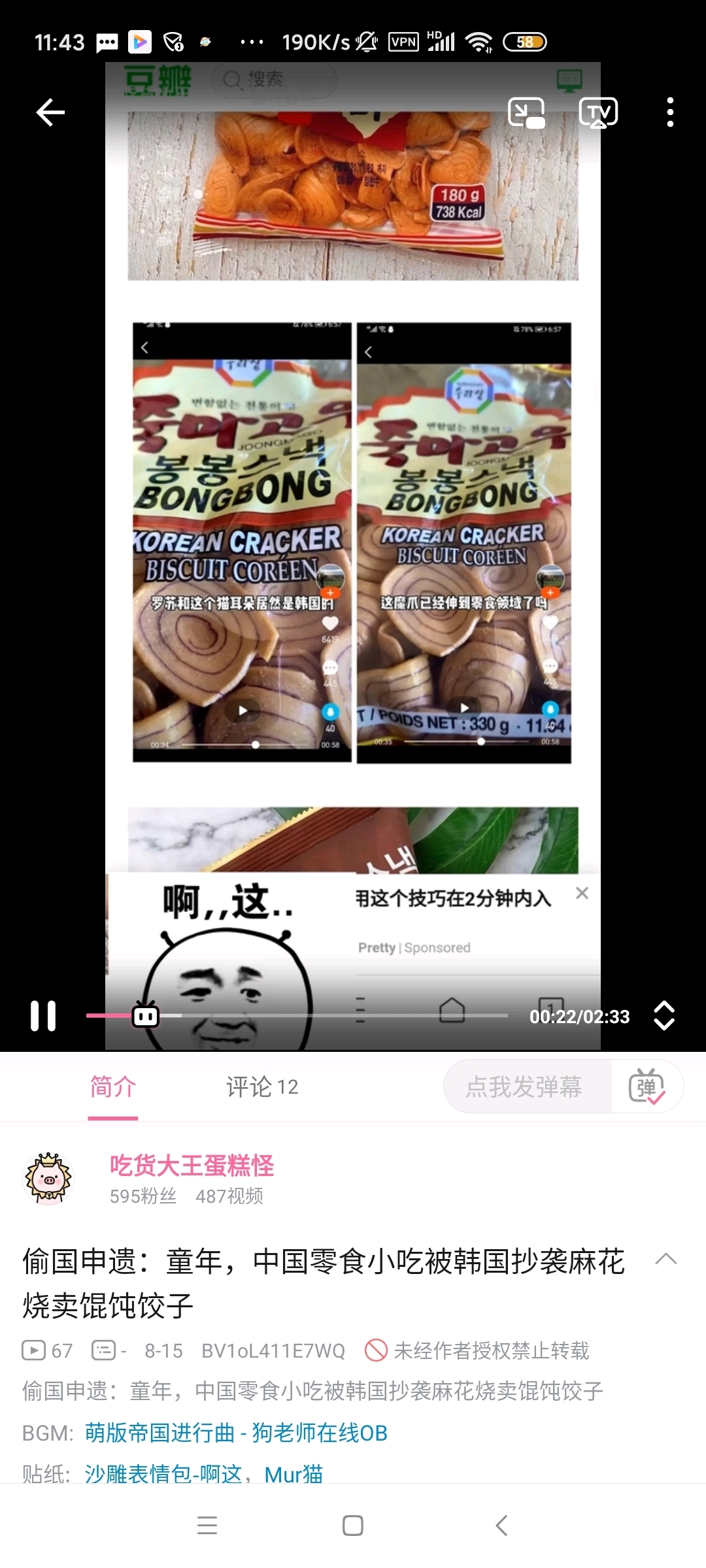Toggle danmaku display with 弹 icon
706x1568 pixels.
point(647,1087)
